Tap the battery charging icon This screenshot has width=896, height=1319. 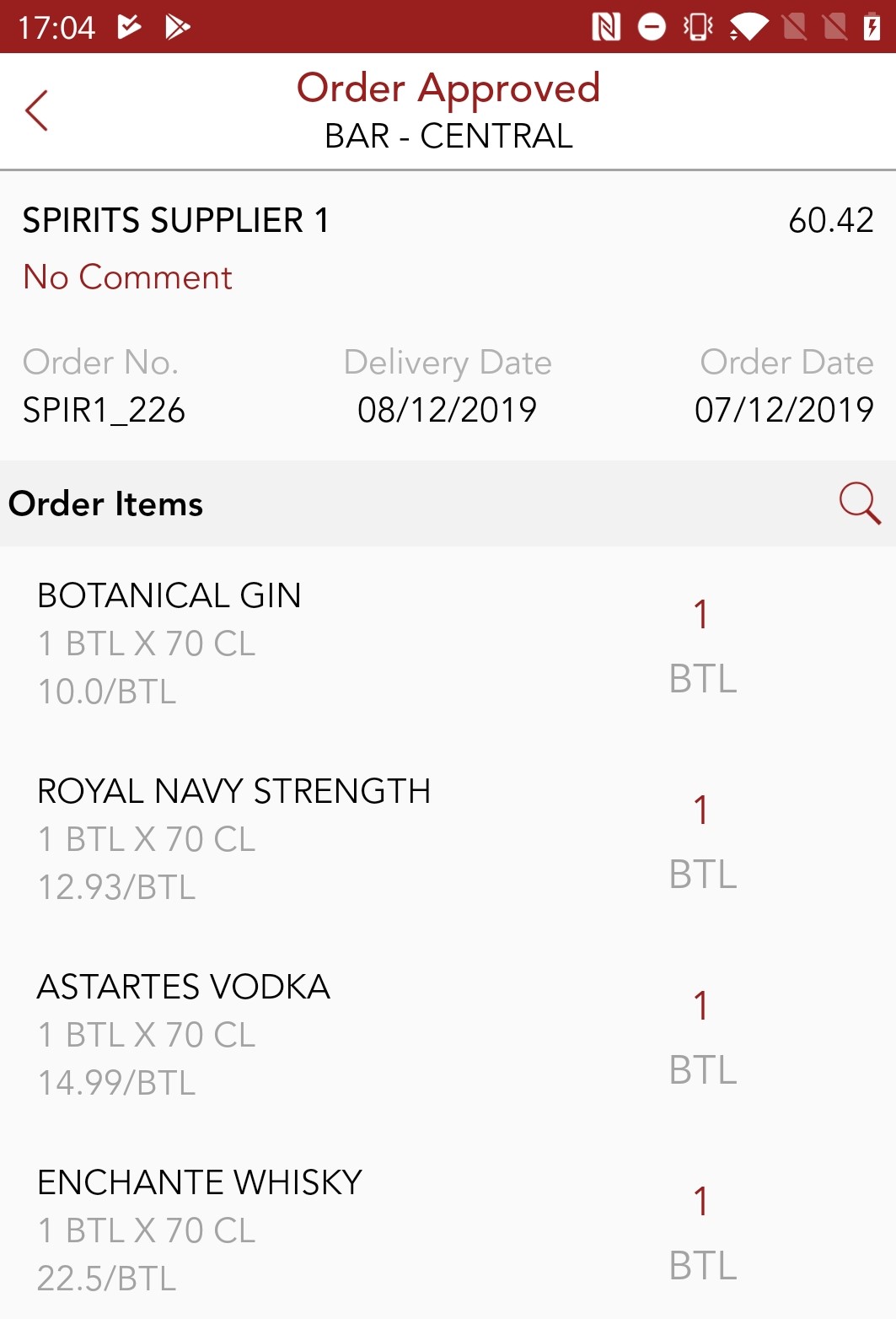872,25
